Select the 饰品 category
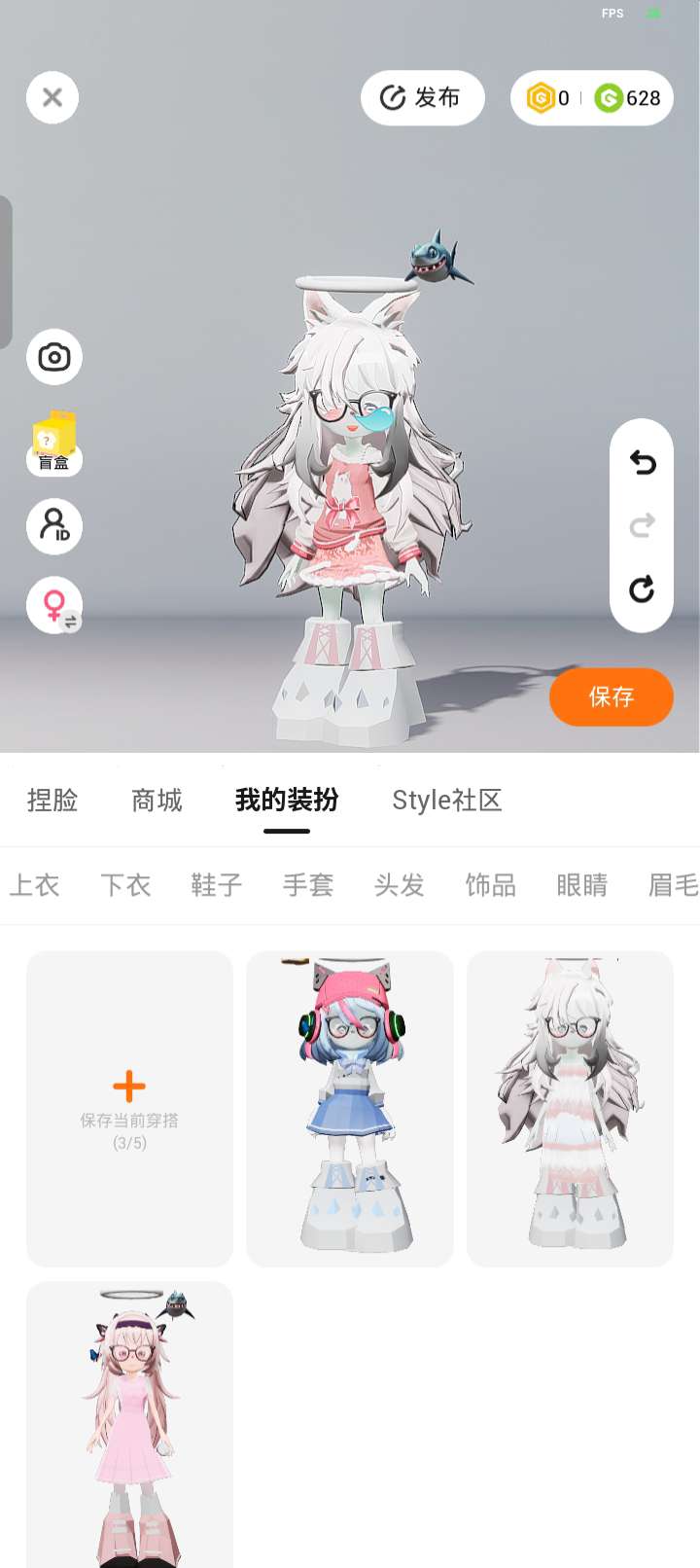The height and width of the screenshot is (1568, 700). [x=491, y=885]
